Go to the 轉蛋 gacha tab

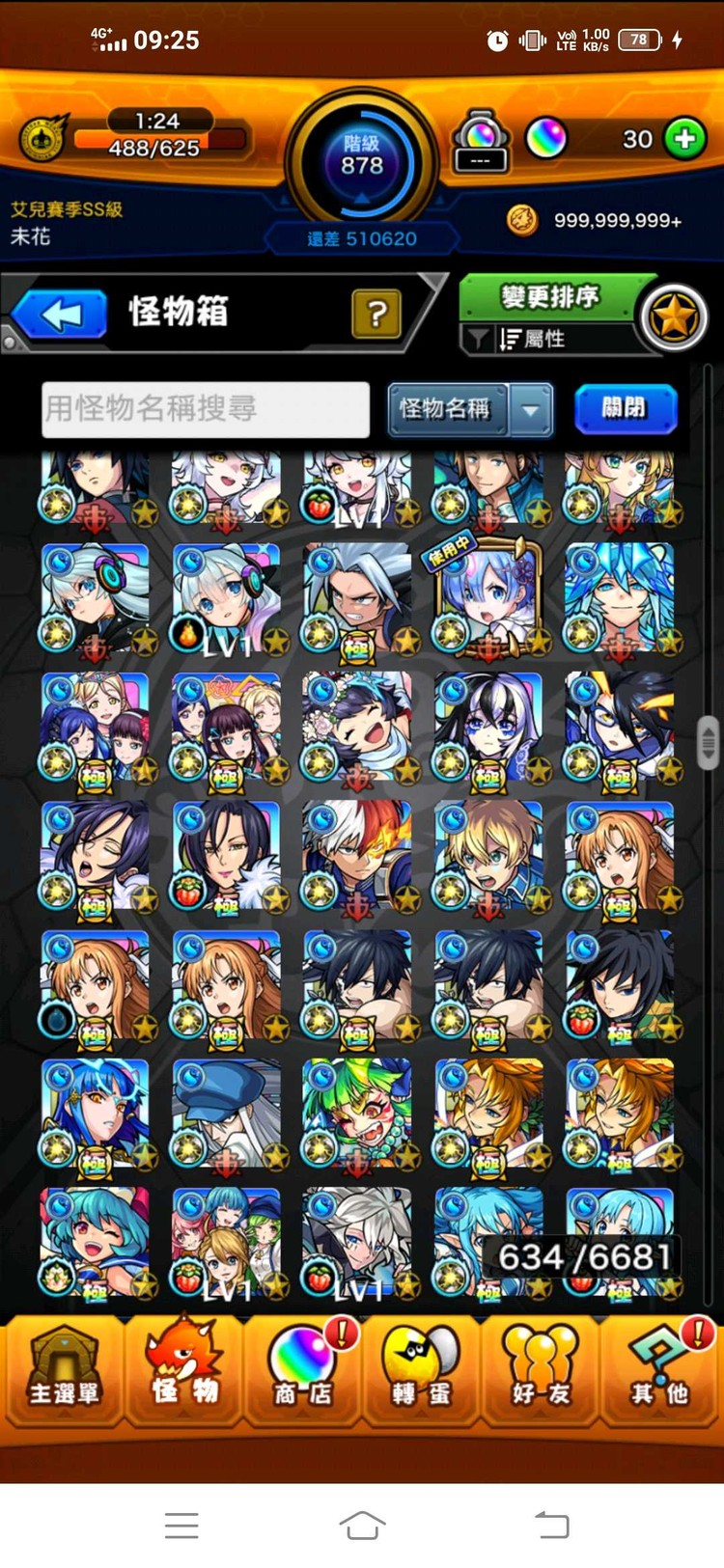point(421,1368)
